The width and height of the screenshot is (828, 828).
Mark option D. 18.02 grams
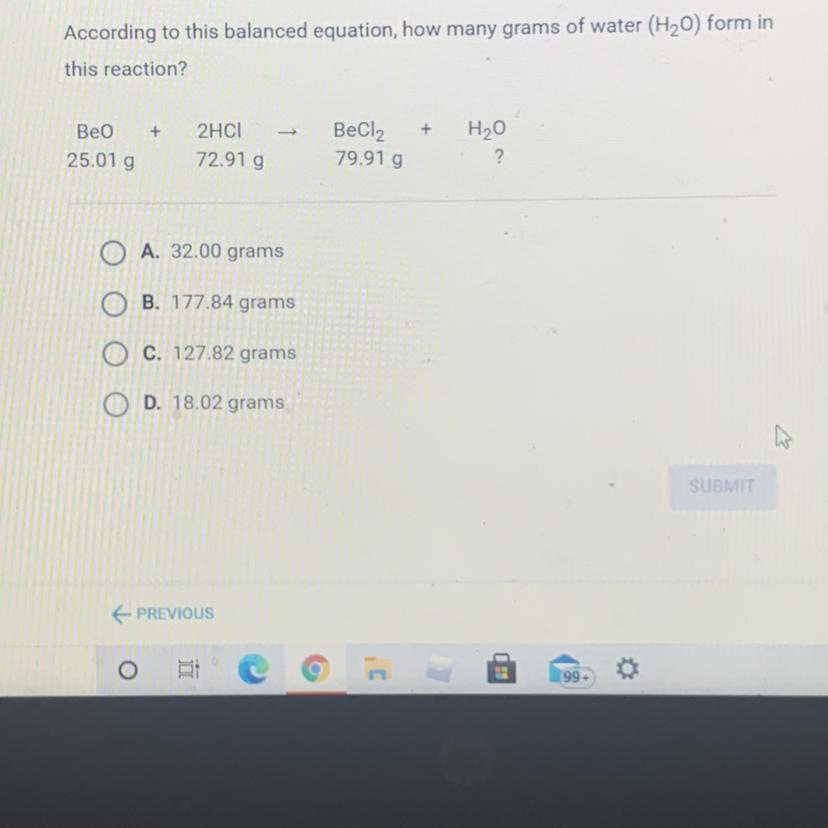coord(113,404)
